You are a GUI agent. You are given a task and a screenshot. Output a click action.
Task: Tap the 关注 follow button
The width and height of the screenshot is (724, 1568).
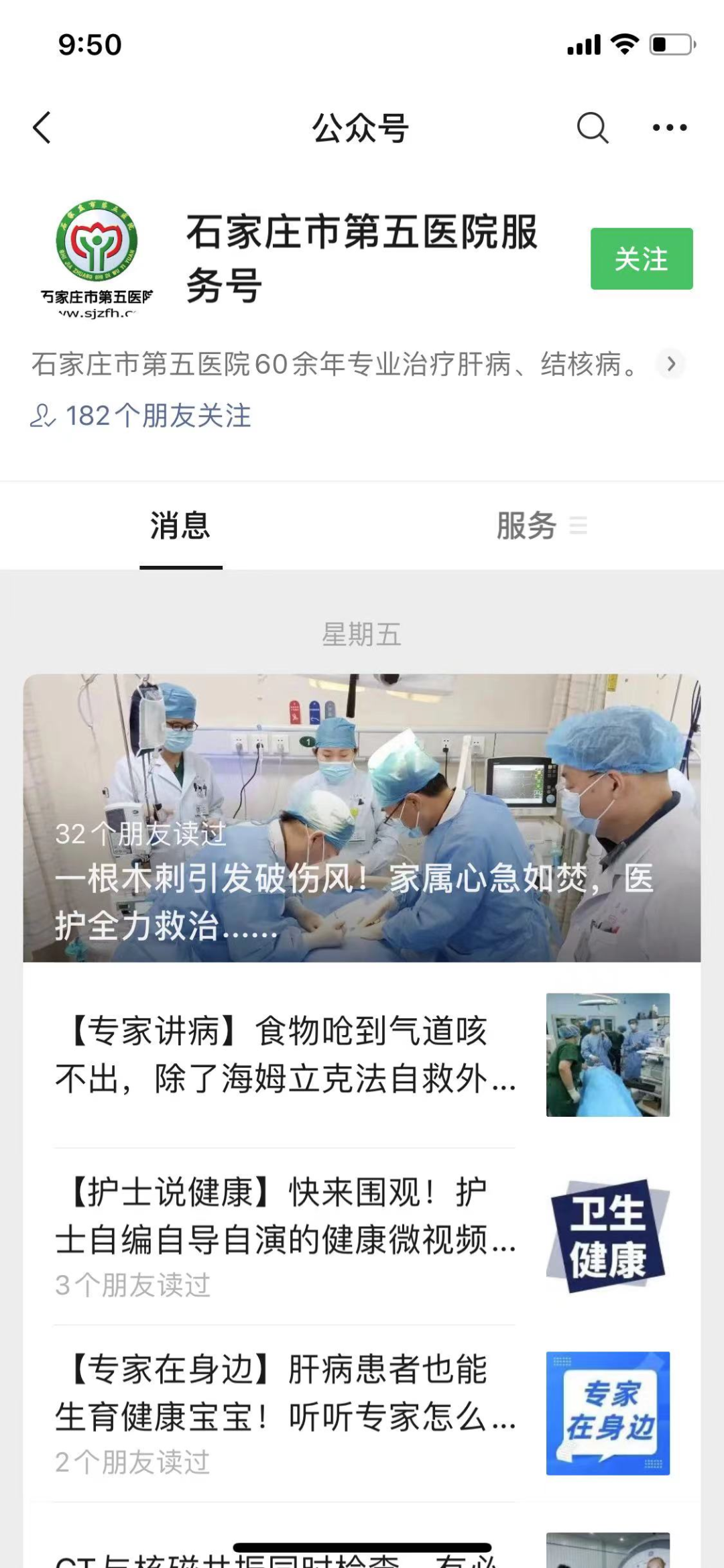point(641,260)
